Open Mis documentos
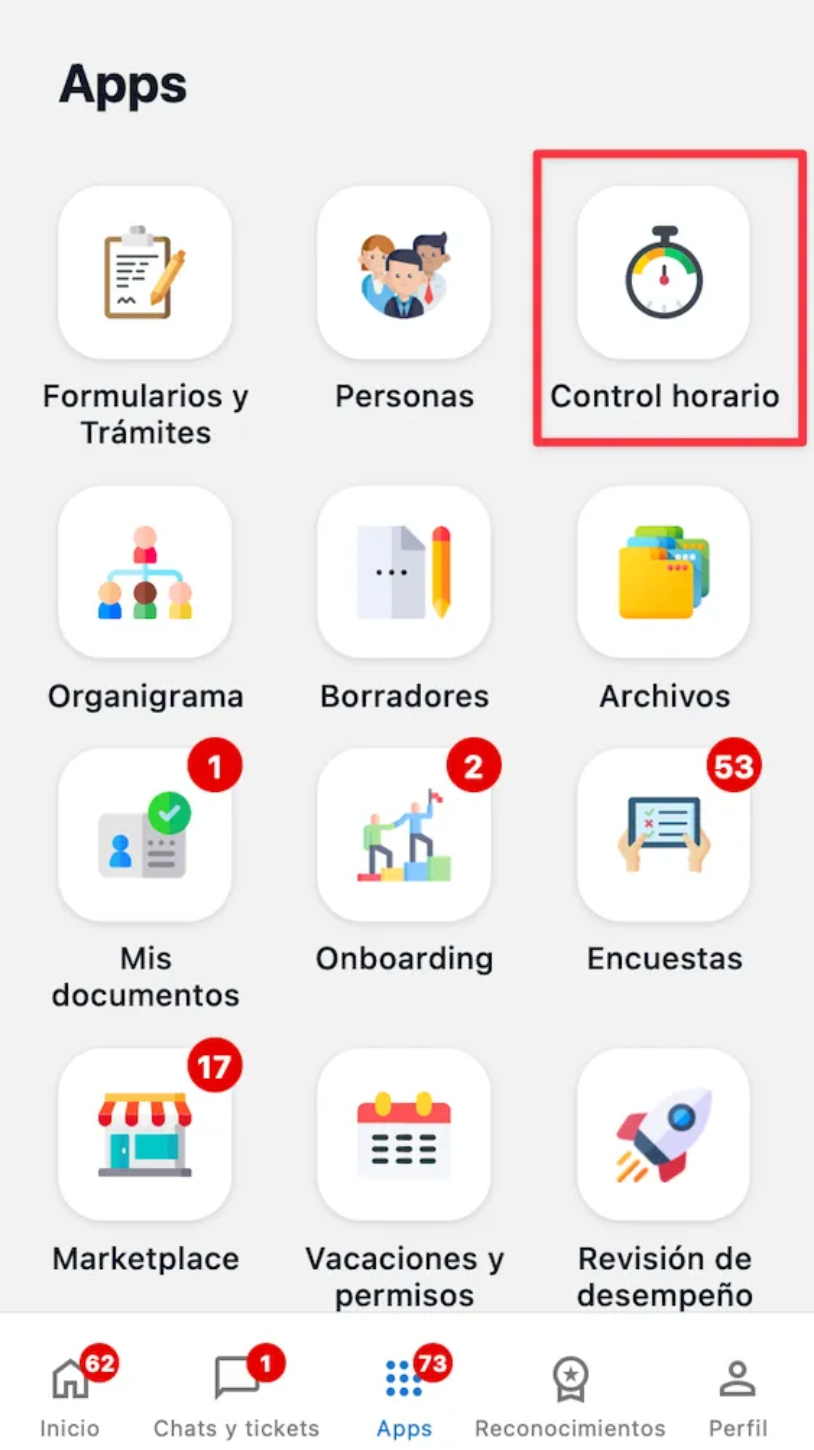 pos(145,834)
